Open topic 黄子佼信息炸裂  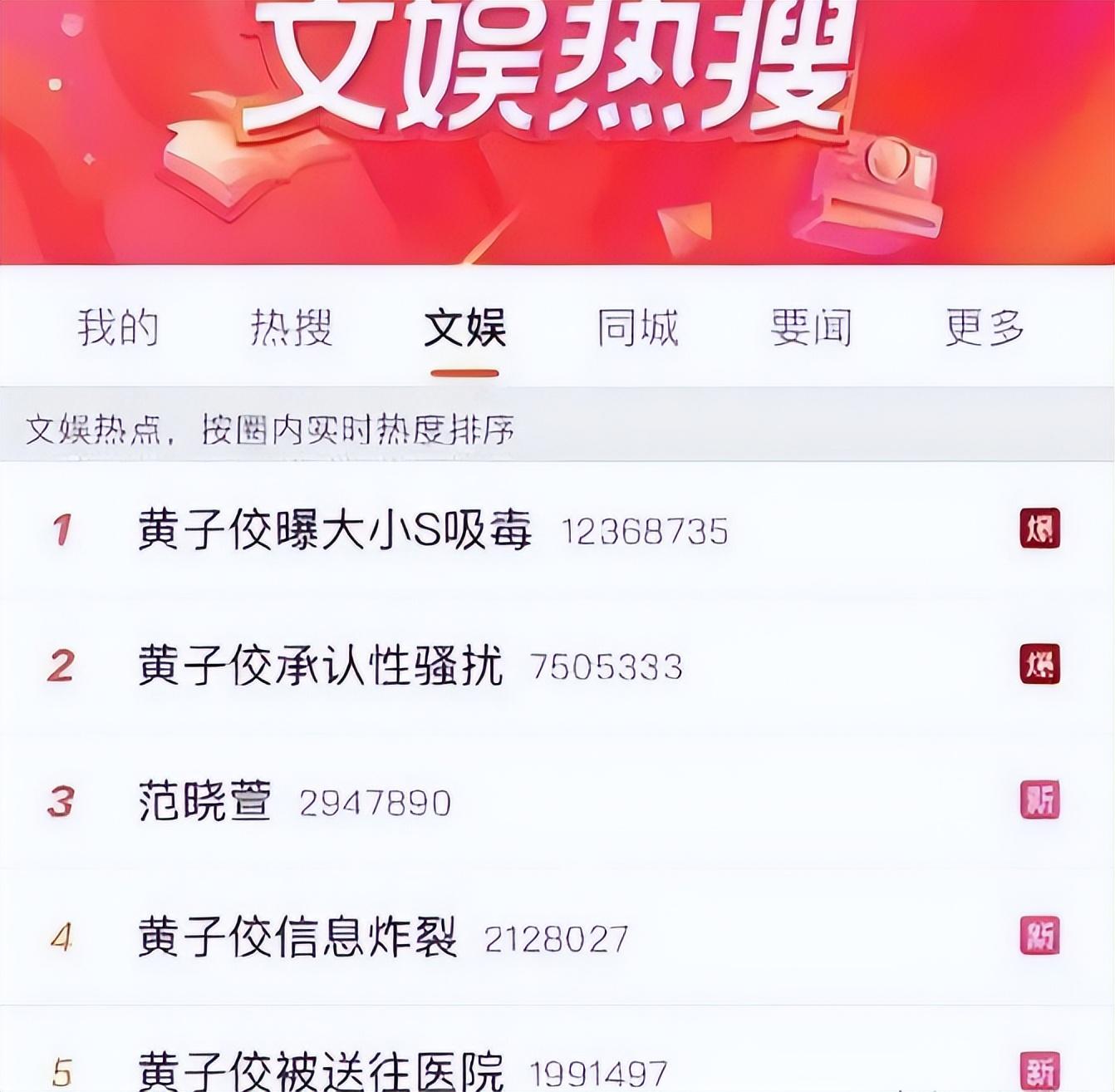297,937
